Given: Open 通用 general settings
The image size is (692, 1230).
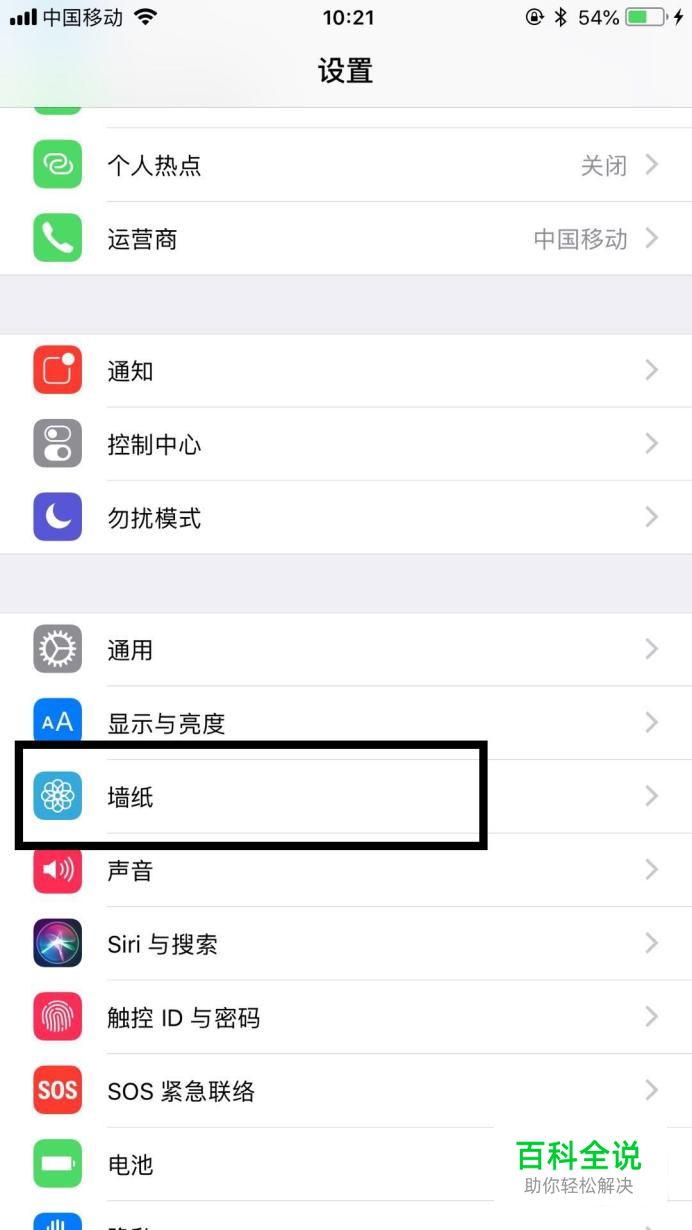Looking at the screenshot, I should pyautogui.click(x=345, y=650).
